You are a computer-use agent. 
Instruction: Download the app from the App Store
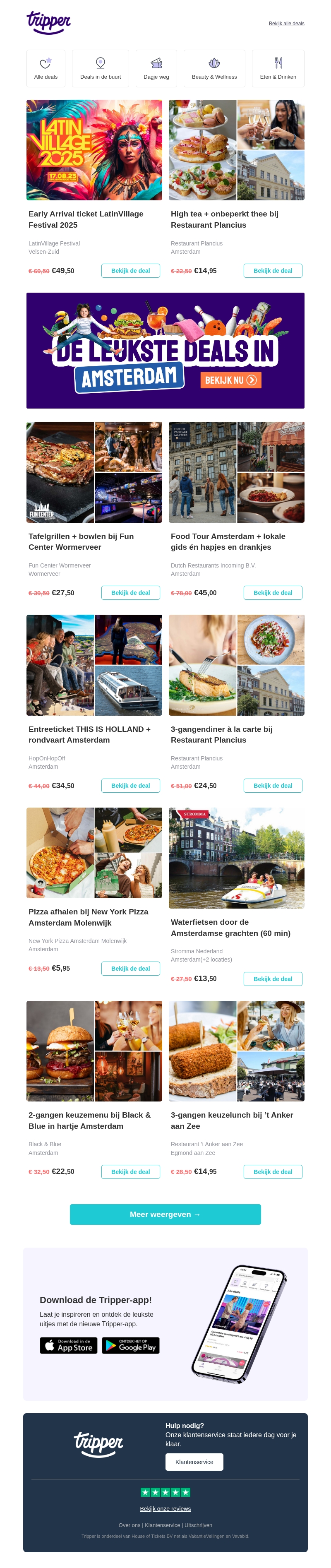click(x=69, y=1345)
